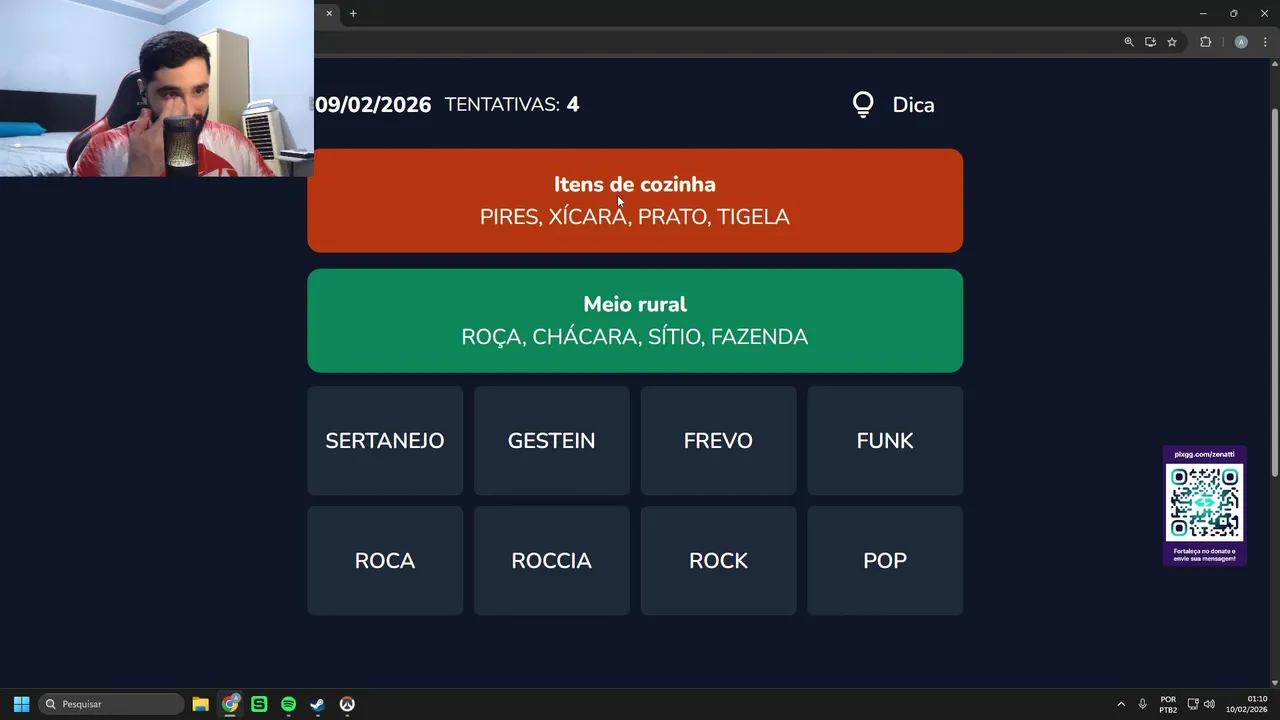Open the Dica hint button
This screenshot has height=720, width=1280.
[893, 105]
